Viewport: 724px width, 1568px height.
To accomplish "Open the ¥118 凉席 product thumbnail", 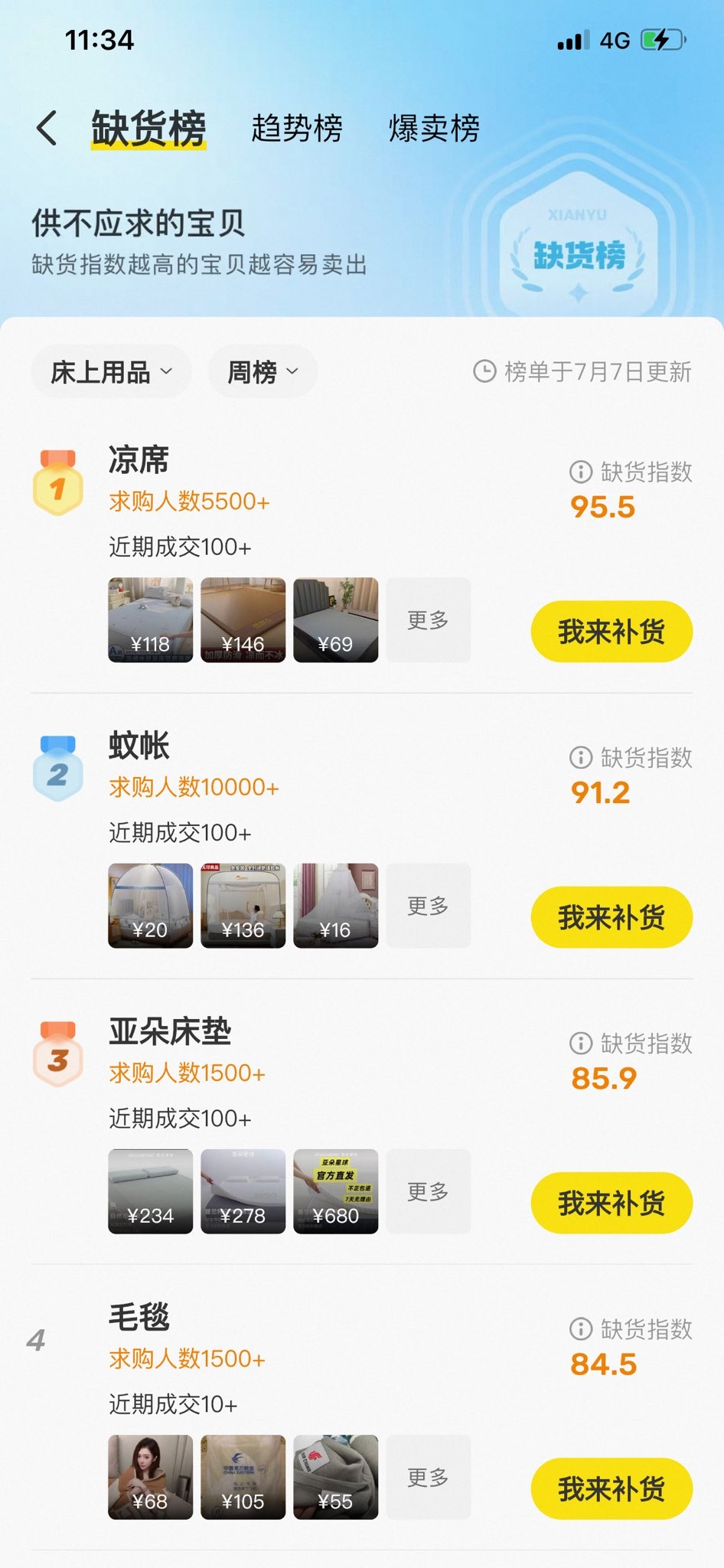I will tap(151, 620).
